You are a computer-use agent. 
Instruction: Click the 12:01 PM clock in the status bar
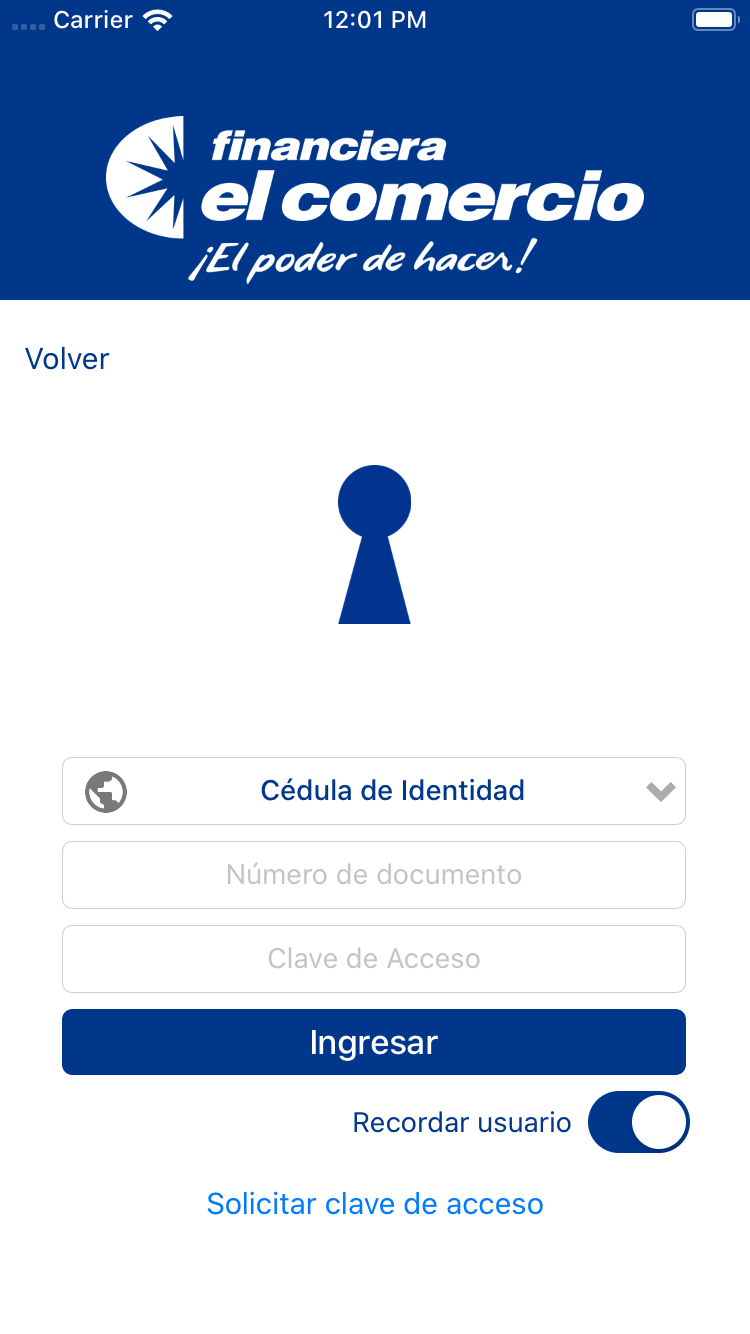click(x=375, y=18)
